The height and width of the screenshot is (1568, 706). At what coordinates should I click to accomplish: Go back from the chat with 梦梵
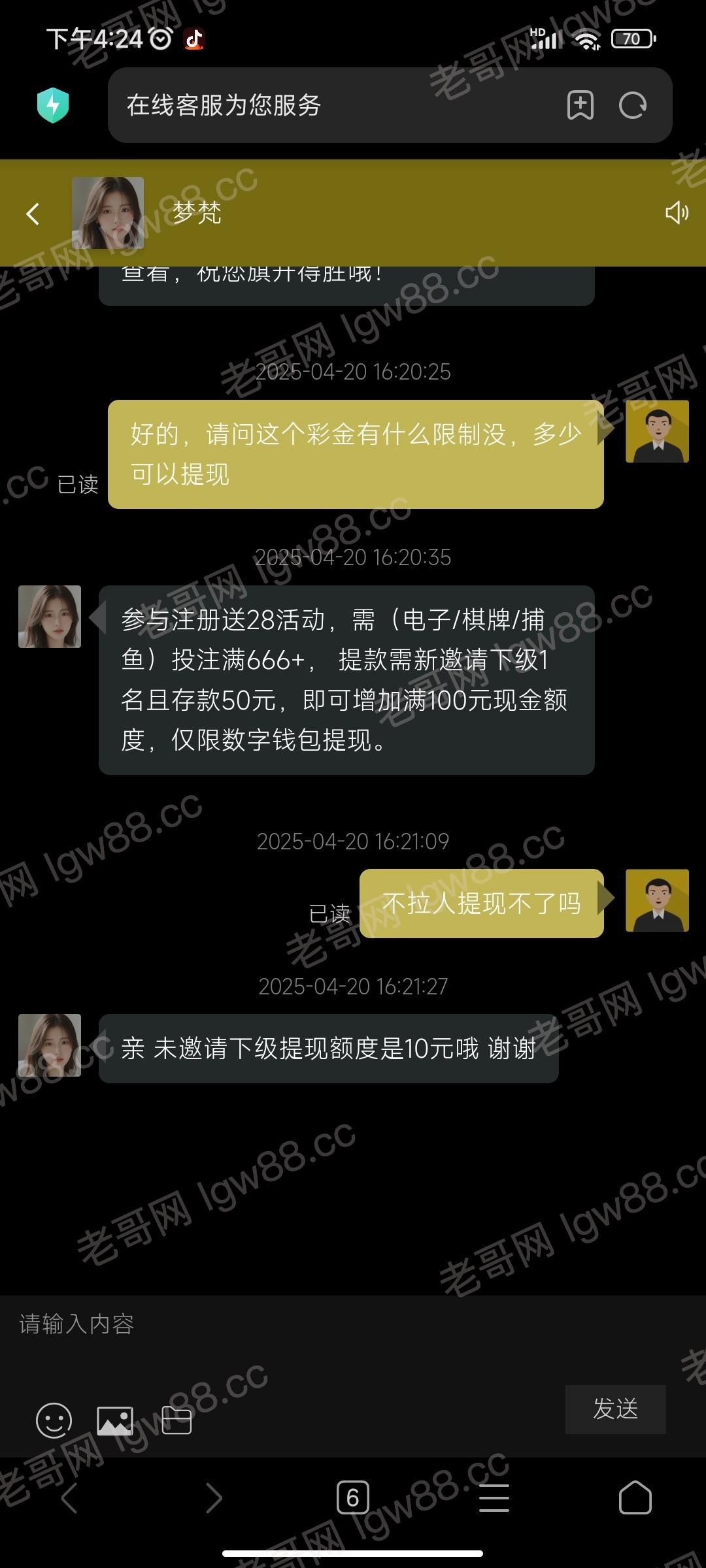click(x=33, y=214)
